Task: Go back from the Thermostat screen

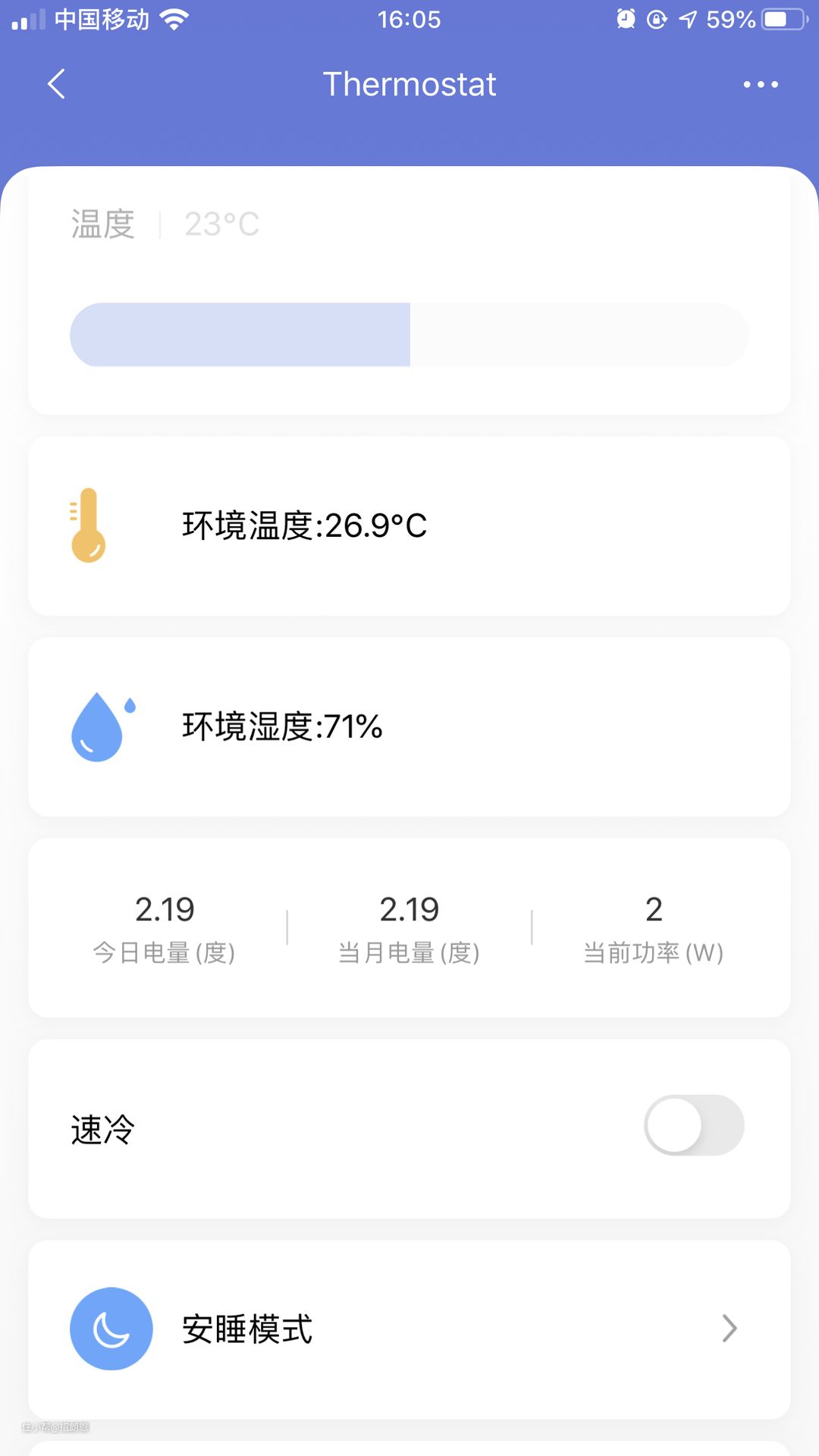Action: (x=57, y=84)
